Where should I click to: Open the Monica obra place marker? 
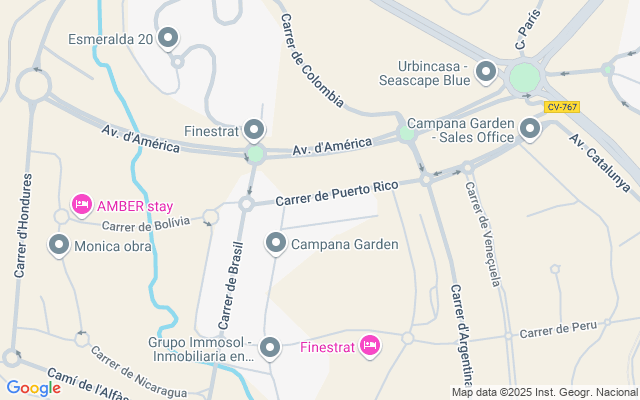[59, 244]
